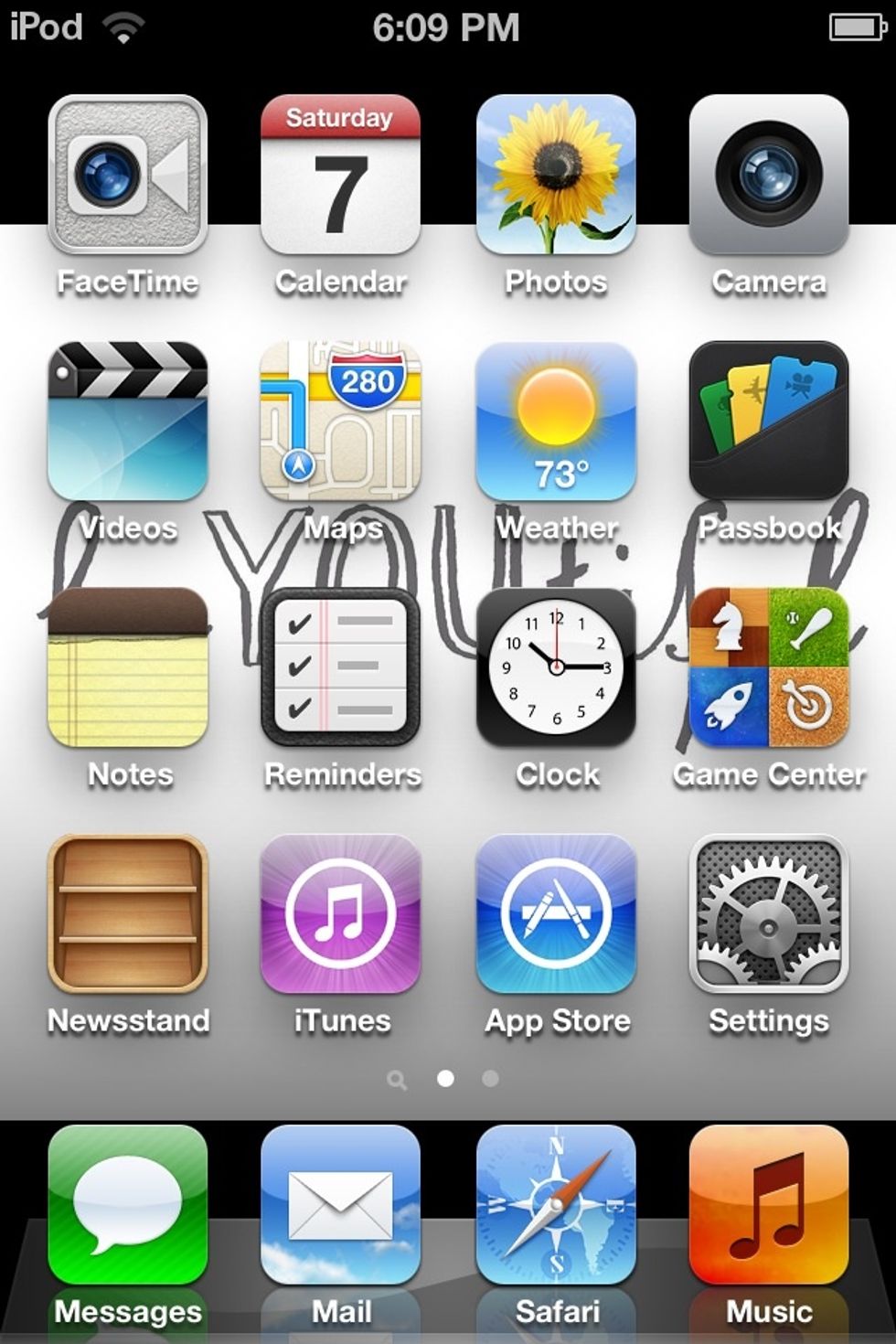This screenshot has width=896, height=1344.
Task: Open the Videos app
Action: click(127, 421)
